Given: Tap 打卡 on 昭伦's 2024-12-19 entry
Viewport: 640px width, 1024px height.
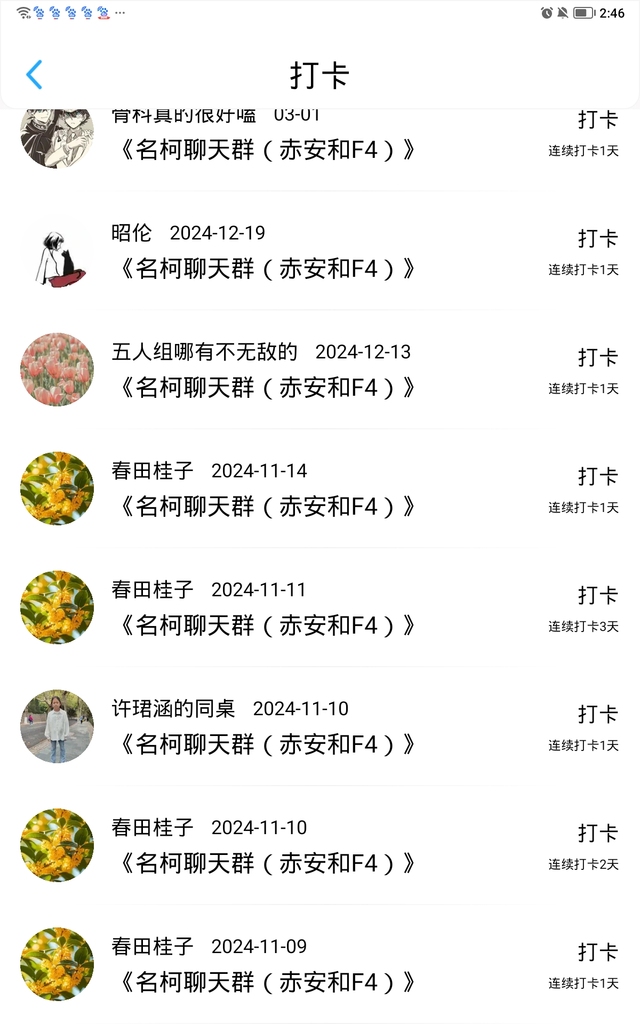Looking at the screenshot, I should (x=597, y=239).
